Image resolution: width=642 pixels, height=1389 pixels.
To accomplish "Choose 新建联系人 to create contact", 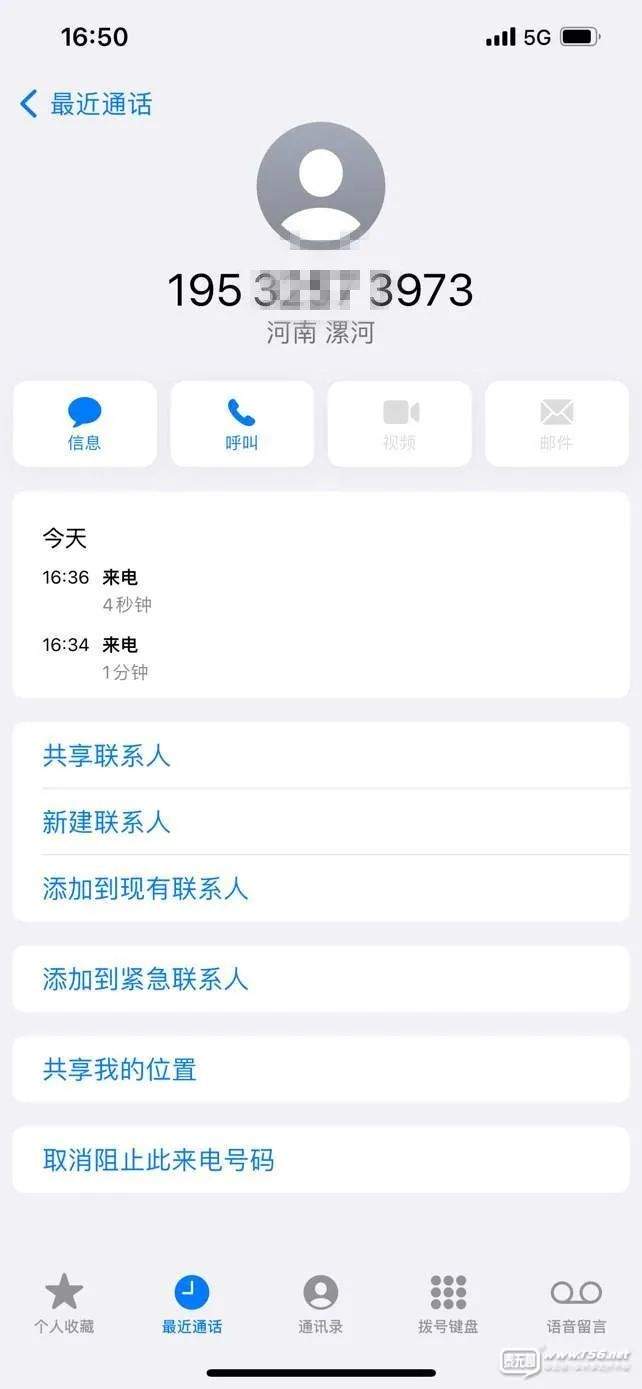I will [x=321, y=822].
